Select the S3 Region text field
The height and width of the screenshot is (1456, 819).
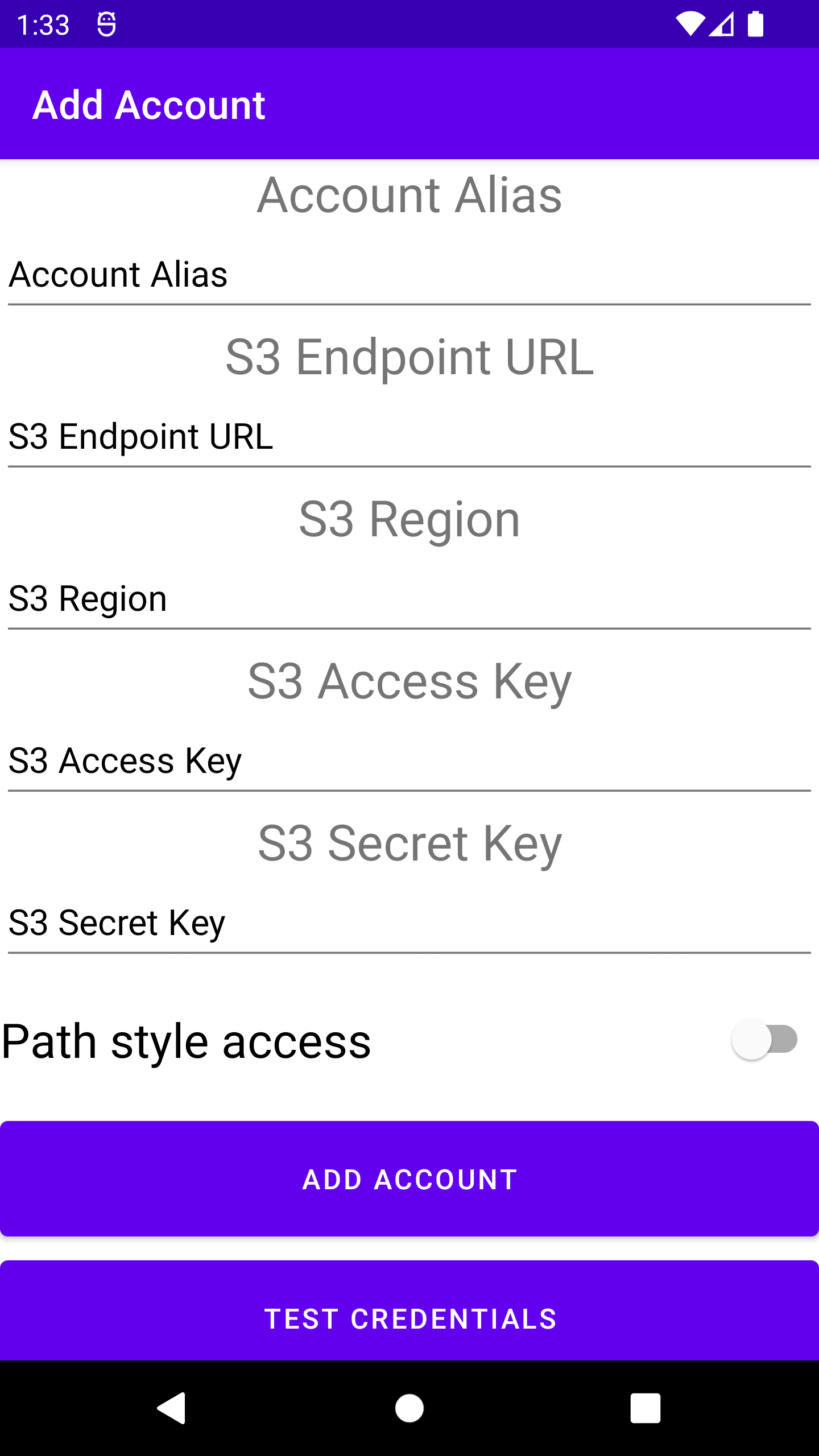pos(409,599)
